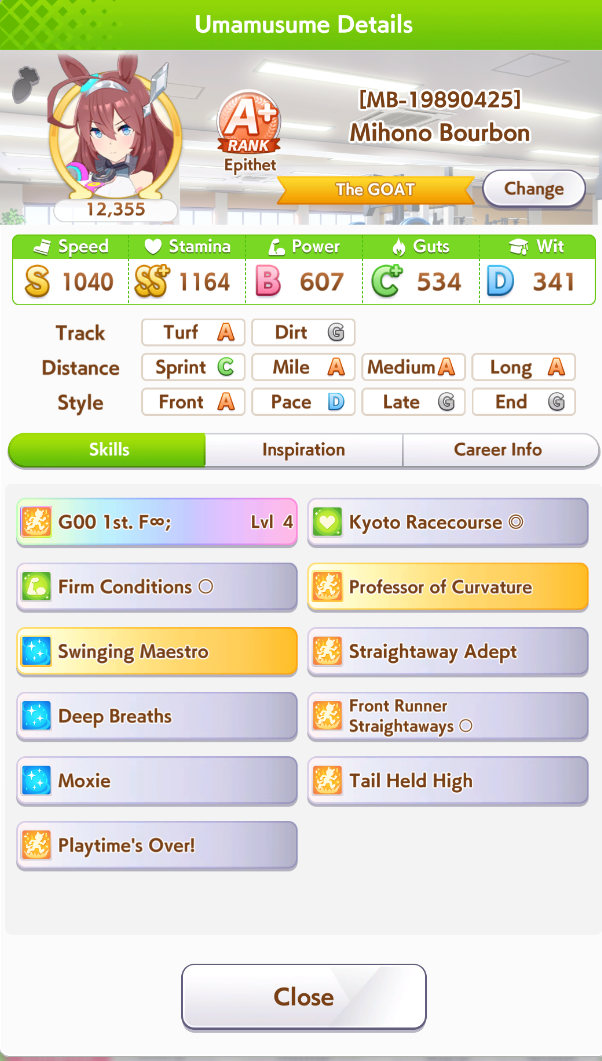
Task: View the Tail Held High skill
Action: point(448,781)
